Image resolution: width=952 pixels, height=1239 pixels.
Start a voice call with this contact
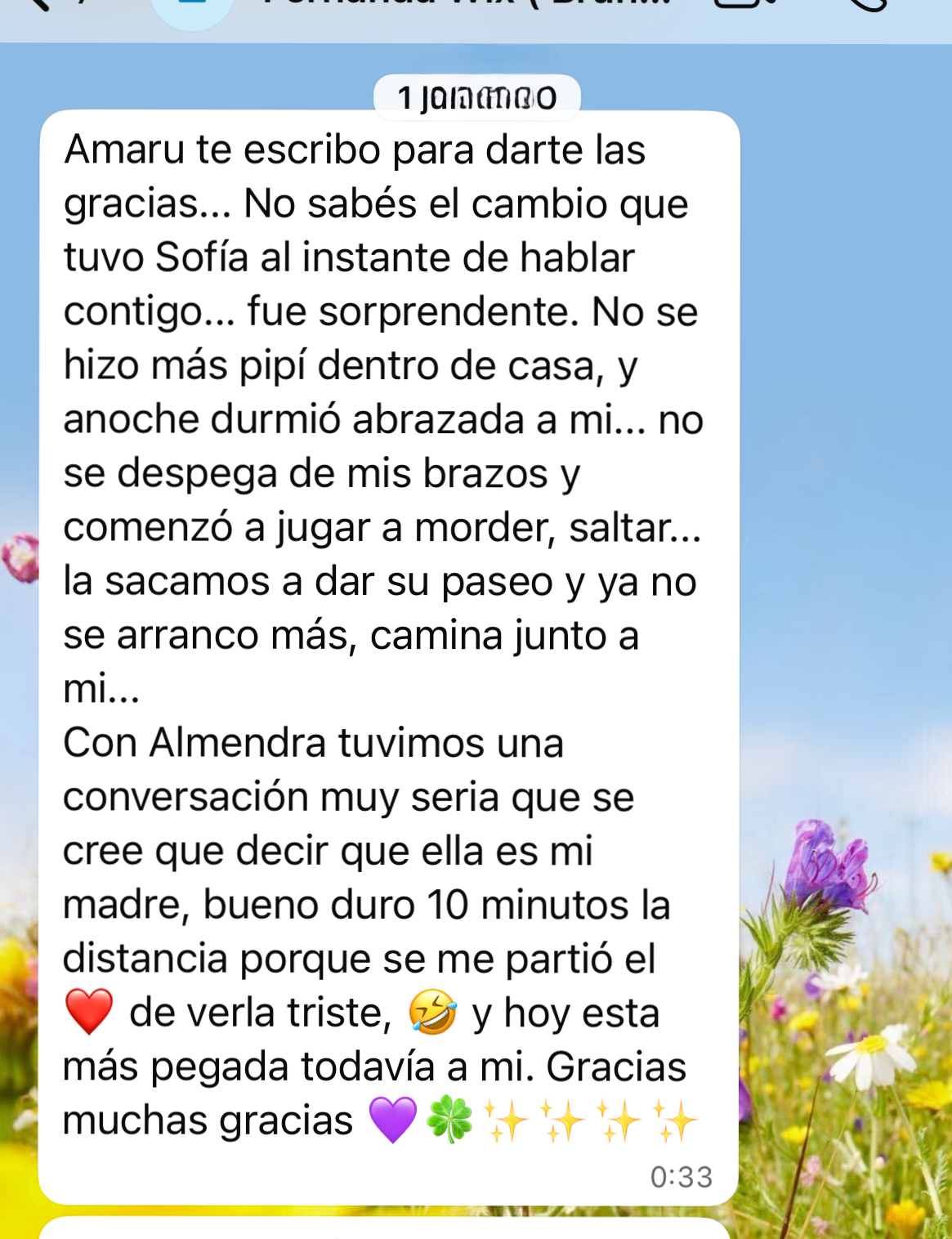tap(866, 5)
